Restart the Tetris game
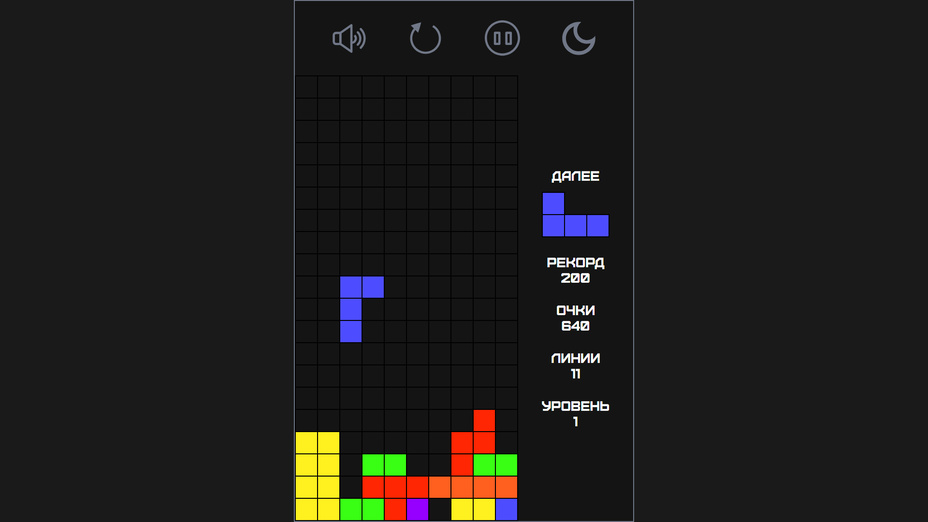The height and width of the screenshot is (522, 928). [425, 39]
